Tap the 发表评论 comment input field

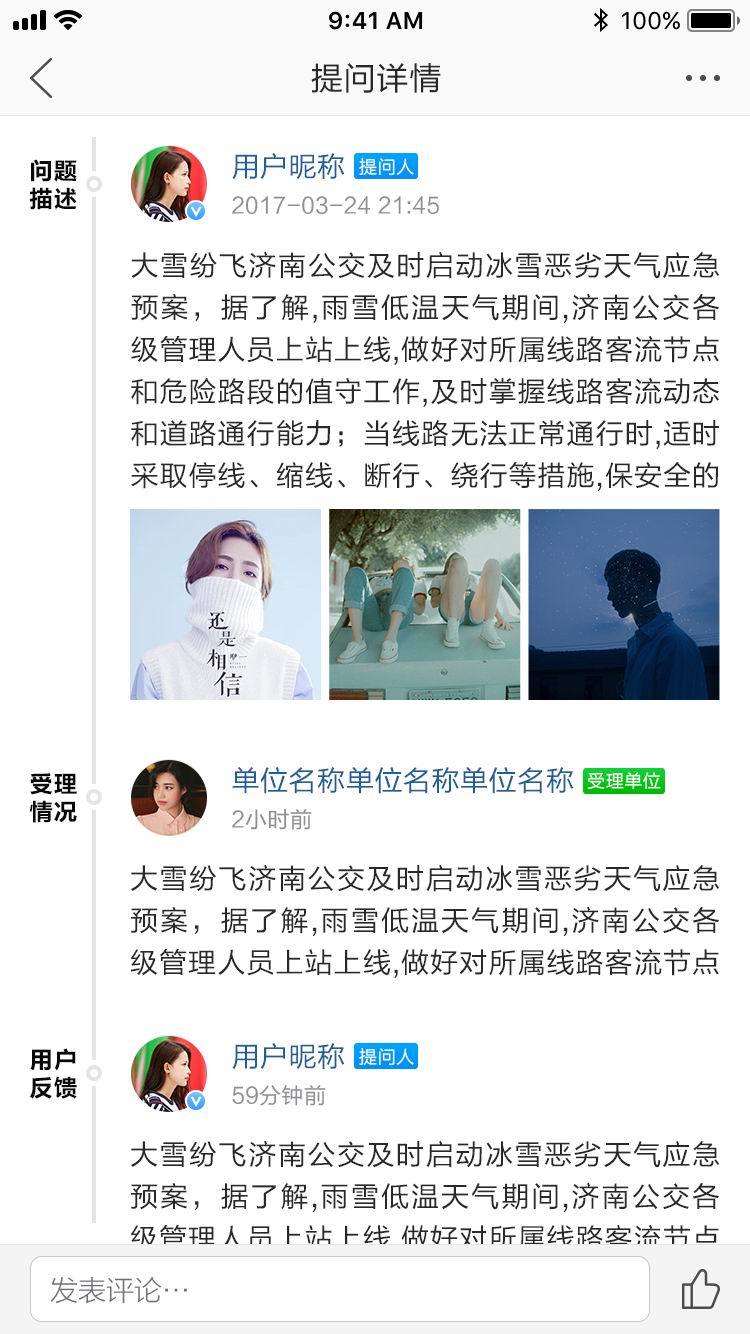[x=340, y=1289]
